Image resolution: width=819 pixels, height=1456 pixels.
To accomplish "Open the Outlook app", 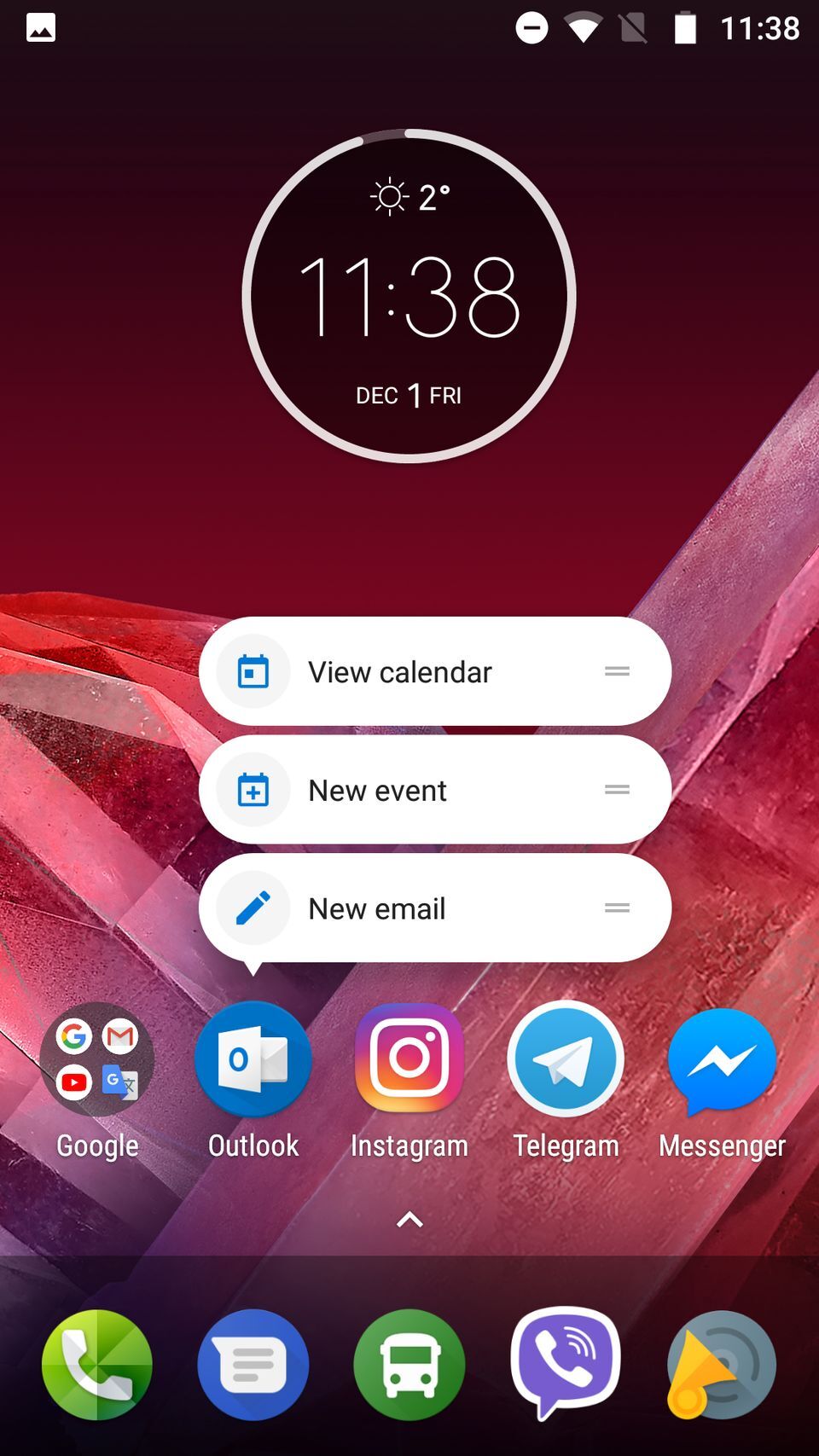I will pos(253,1059).
